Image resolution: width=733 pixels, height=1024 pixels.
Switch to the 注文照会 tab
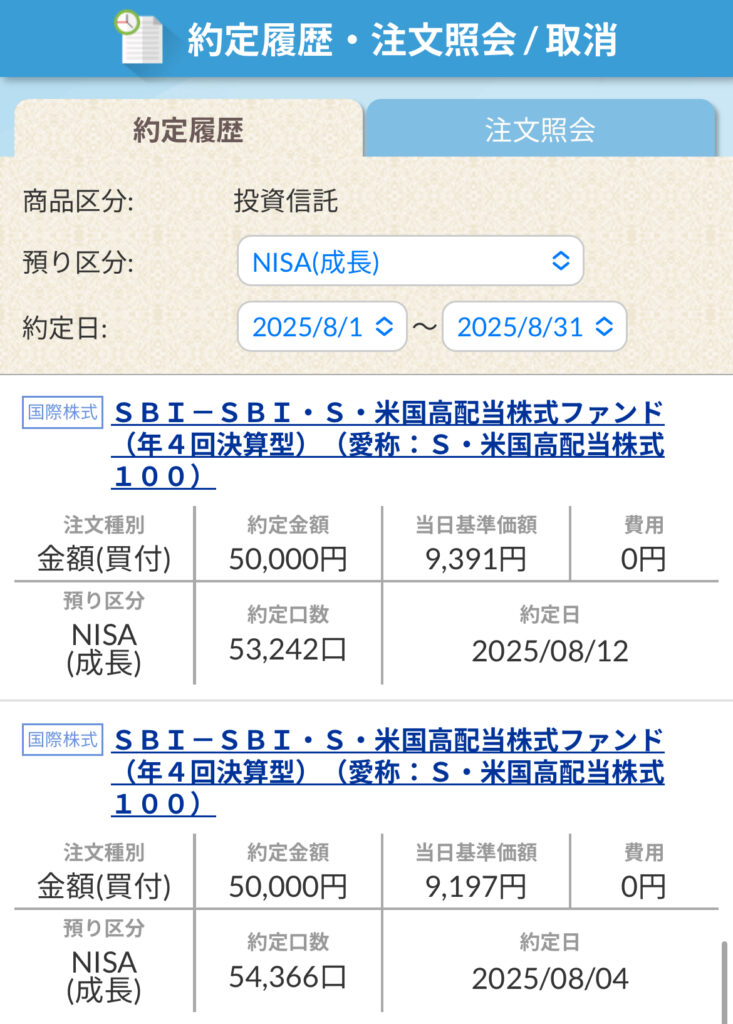click(540, 130)
